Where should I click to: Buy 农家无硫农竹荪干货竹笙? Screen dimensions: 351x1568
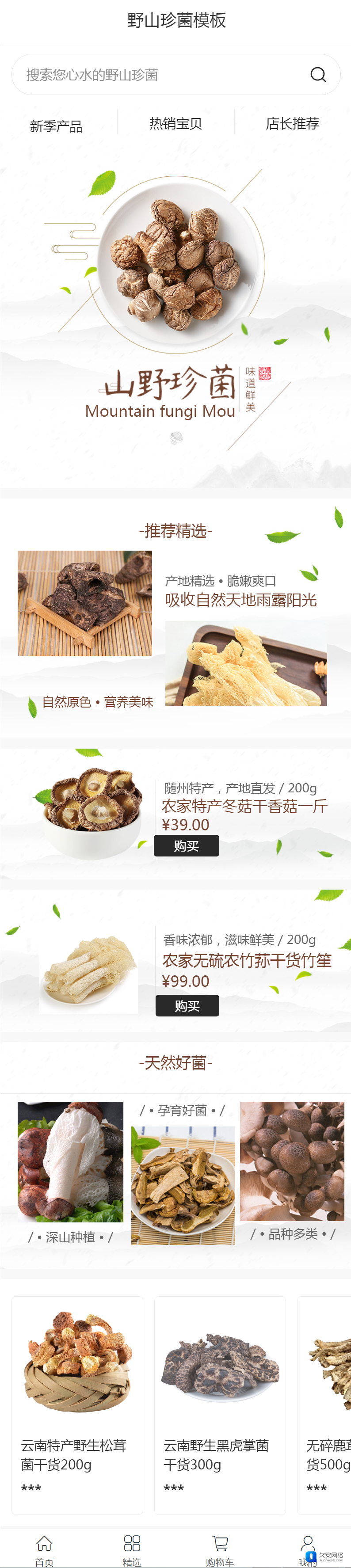coord(187,1005)
